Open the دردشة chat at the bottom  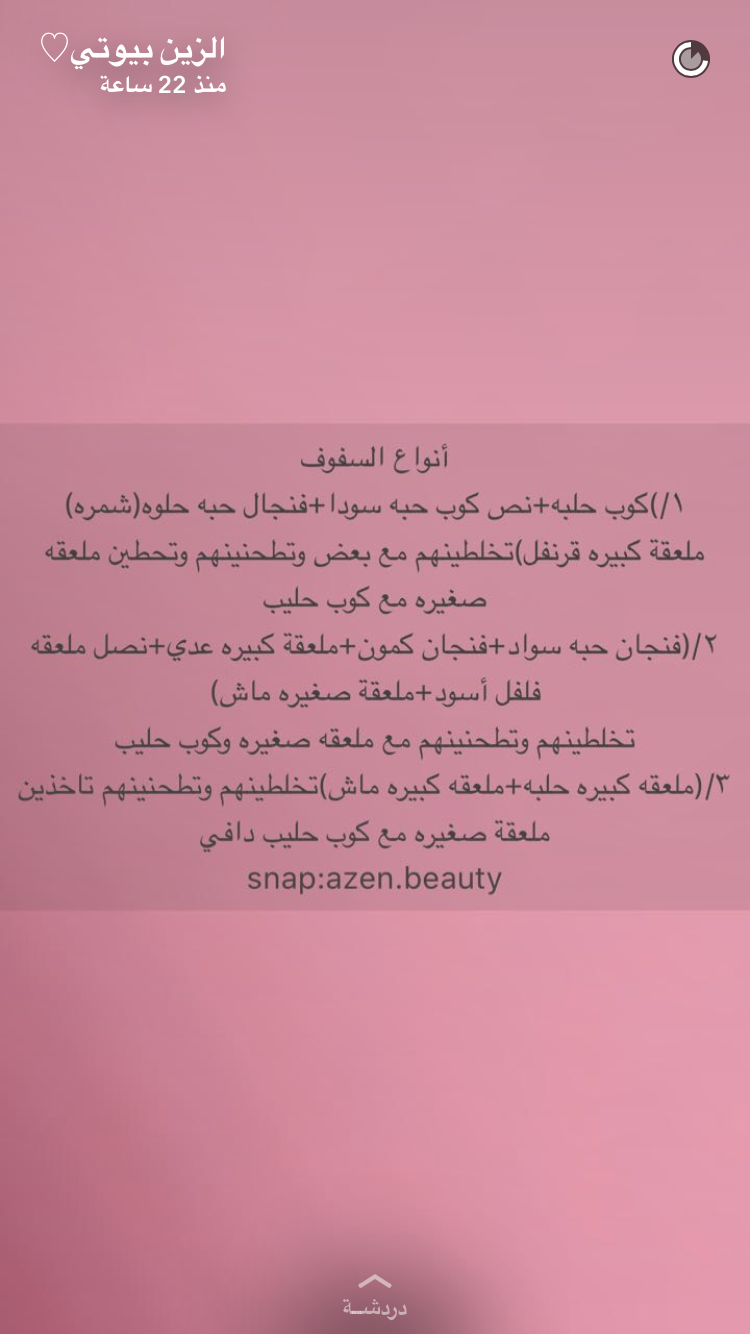[375, 1296]
